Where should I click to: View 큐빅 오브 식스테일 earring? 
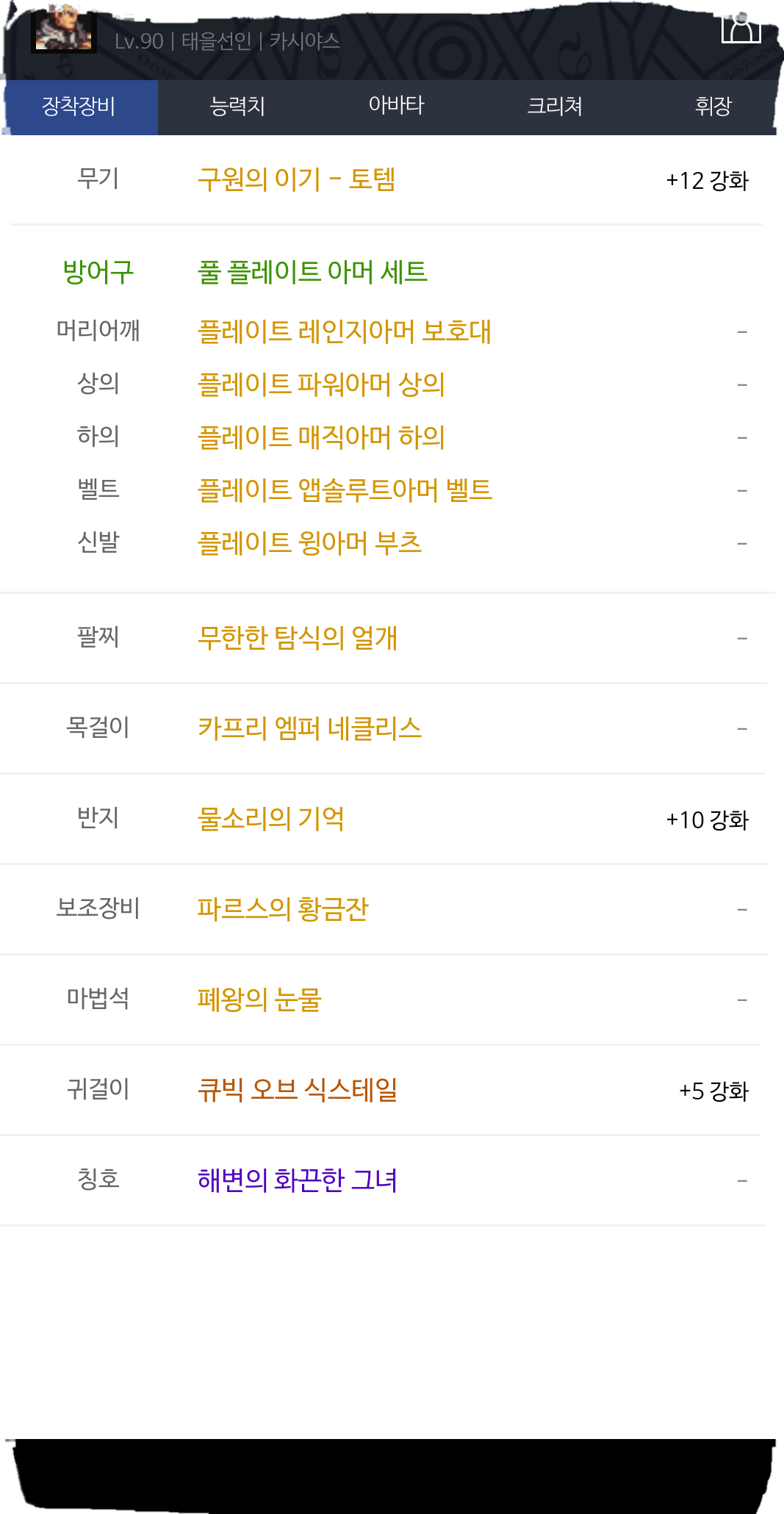click(298, 1090)
